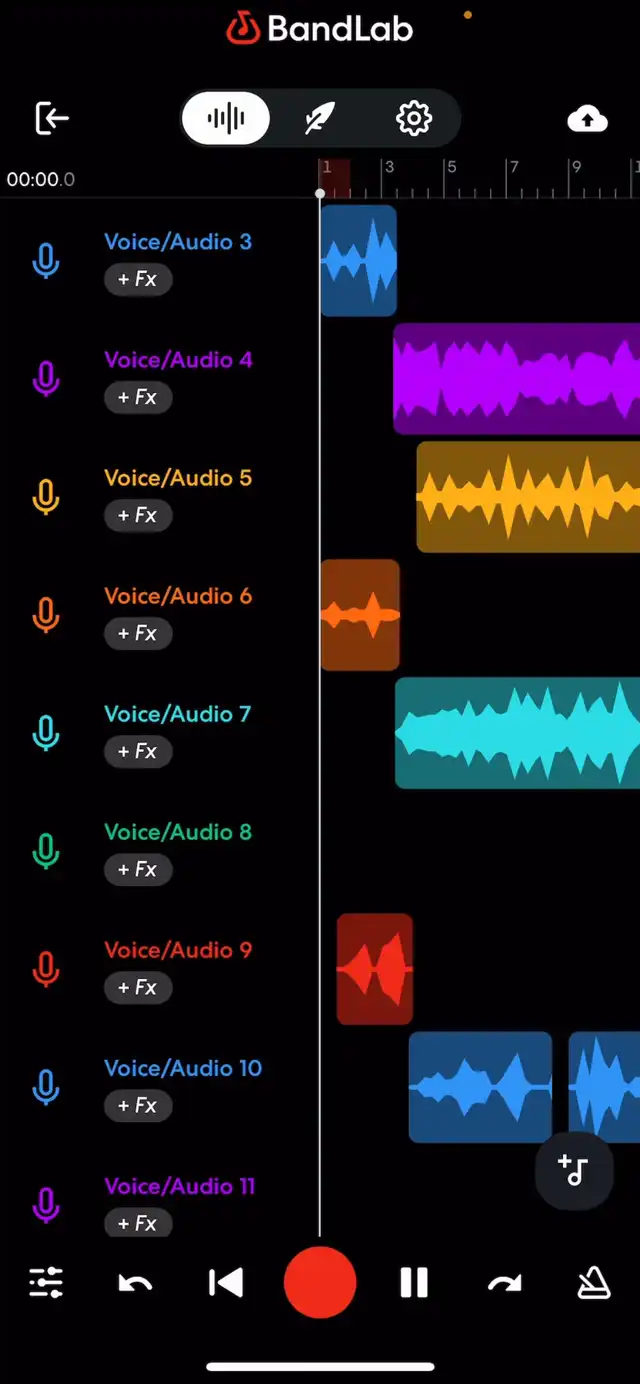This screenshot has width=640, height=1384.
Task: Open the mixer sliders
Action: point(46,1282)
